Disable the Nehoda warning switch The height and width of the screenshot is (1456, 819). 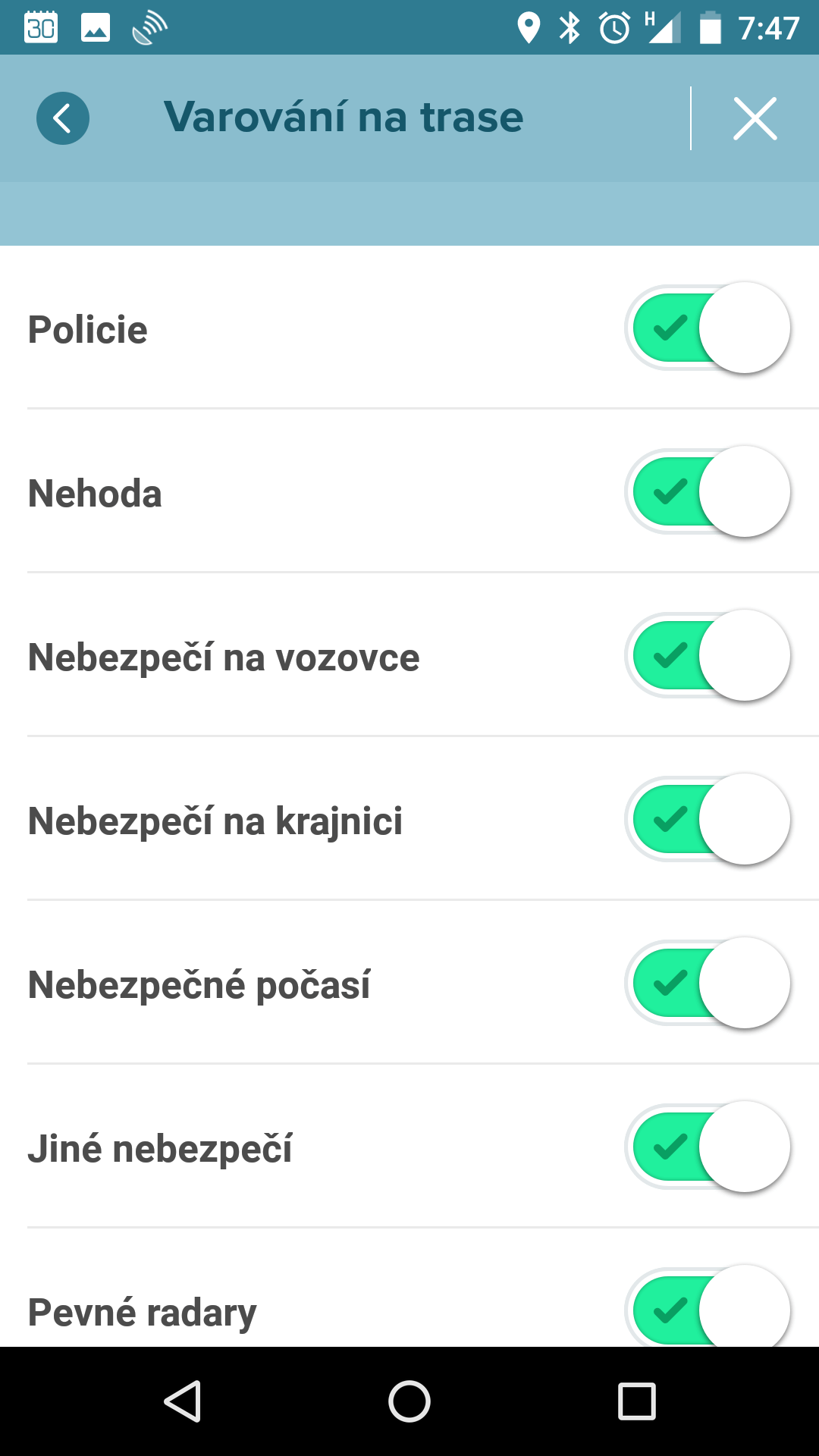[x=708, y=491]
